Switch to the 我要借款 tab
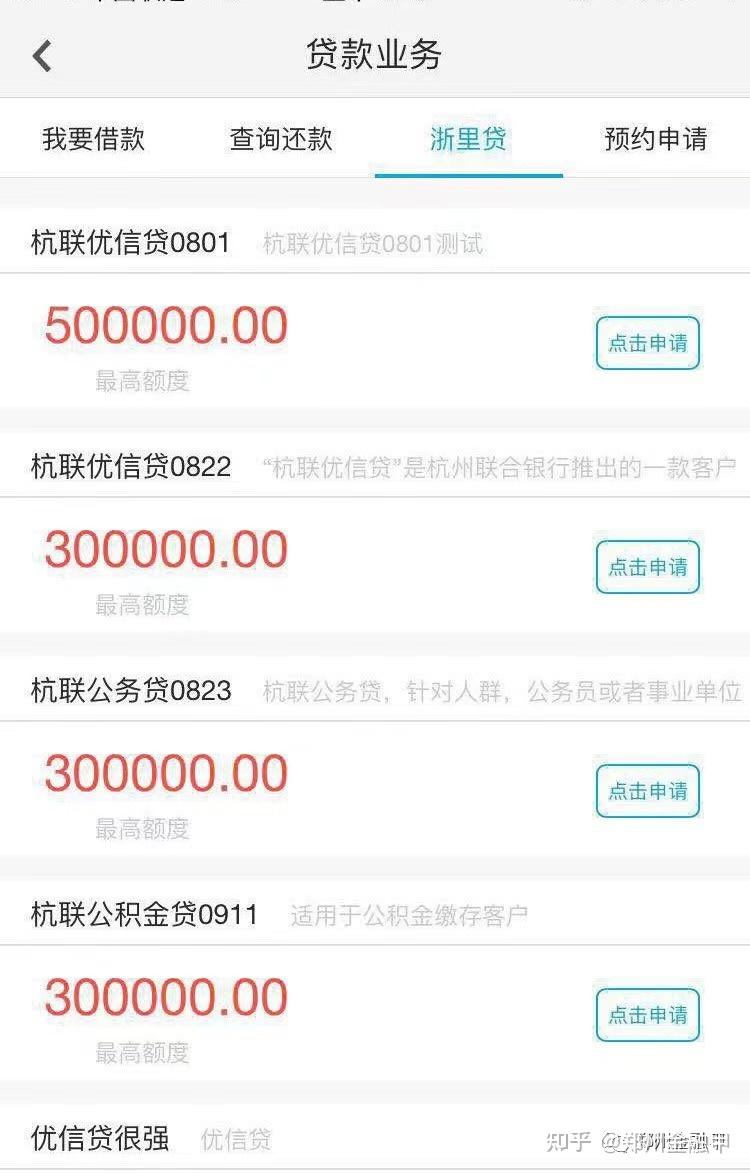Image resolution: width=750 pixels, height=1174 pixels. click(x=93, y=140)
